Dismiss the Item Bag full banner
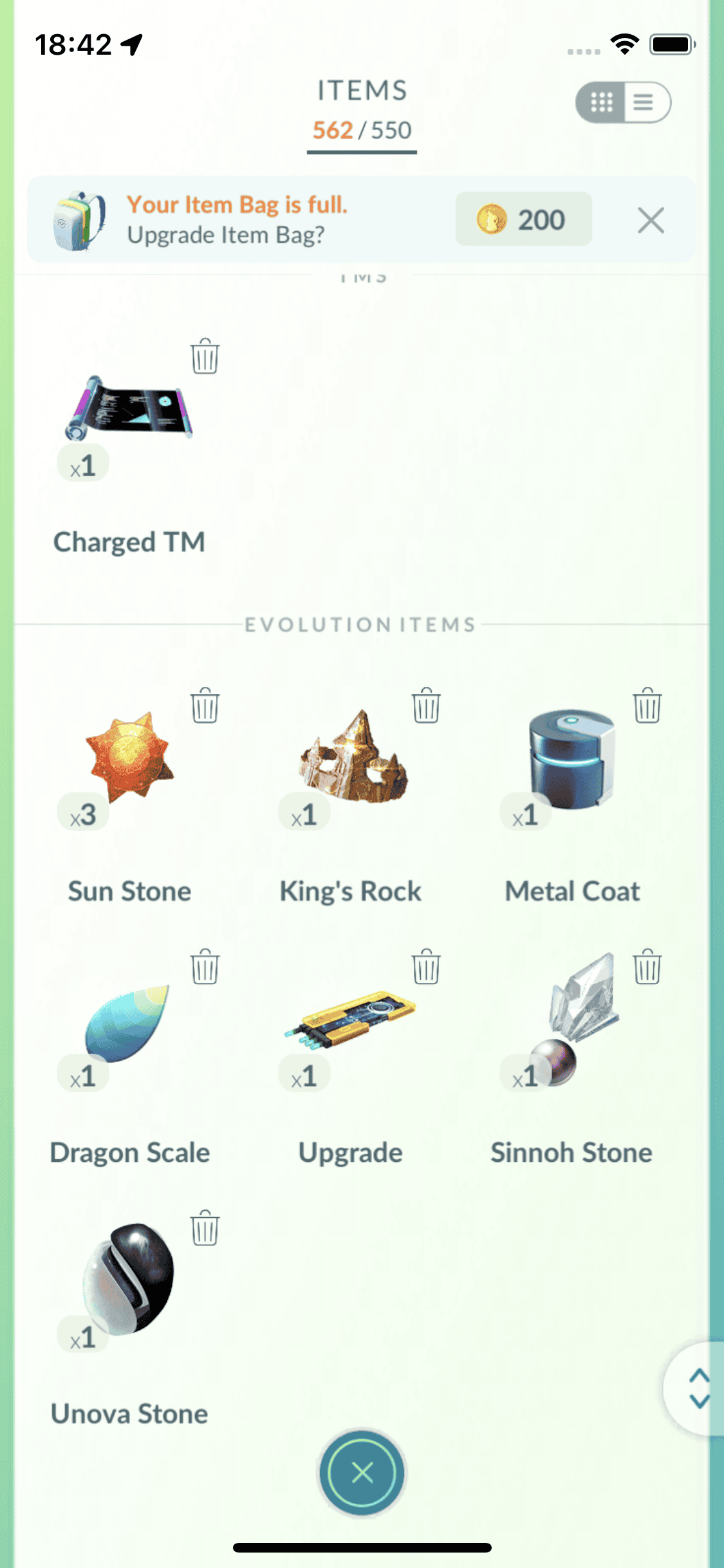 [651, 221]
